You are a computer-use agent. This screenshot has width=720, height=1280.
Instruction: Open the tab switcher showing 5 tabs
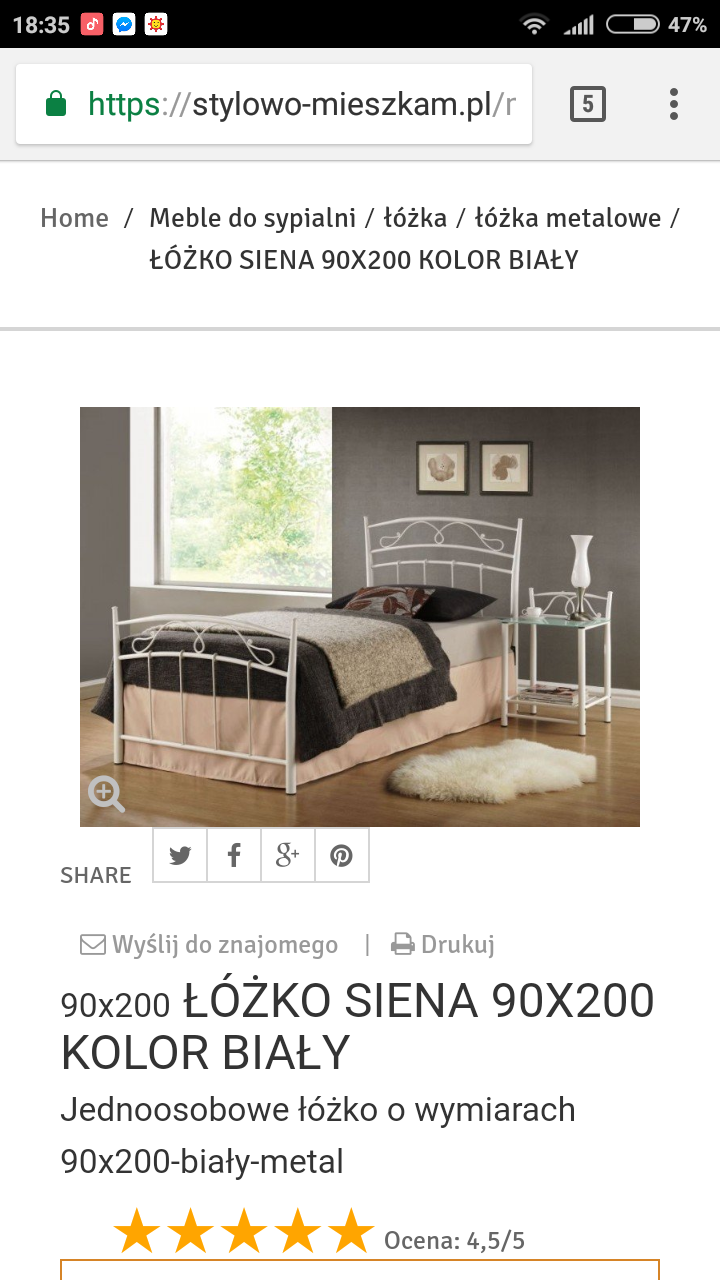pos(587,104)
